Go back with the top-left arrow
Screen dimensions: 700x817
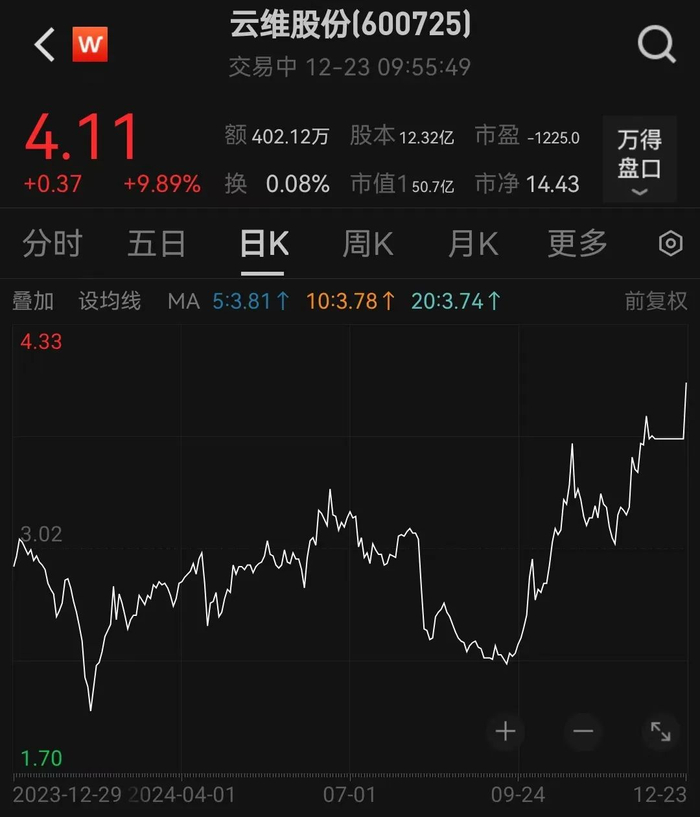(x=44, y=45)
